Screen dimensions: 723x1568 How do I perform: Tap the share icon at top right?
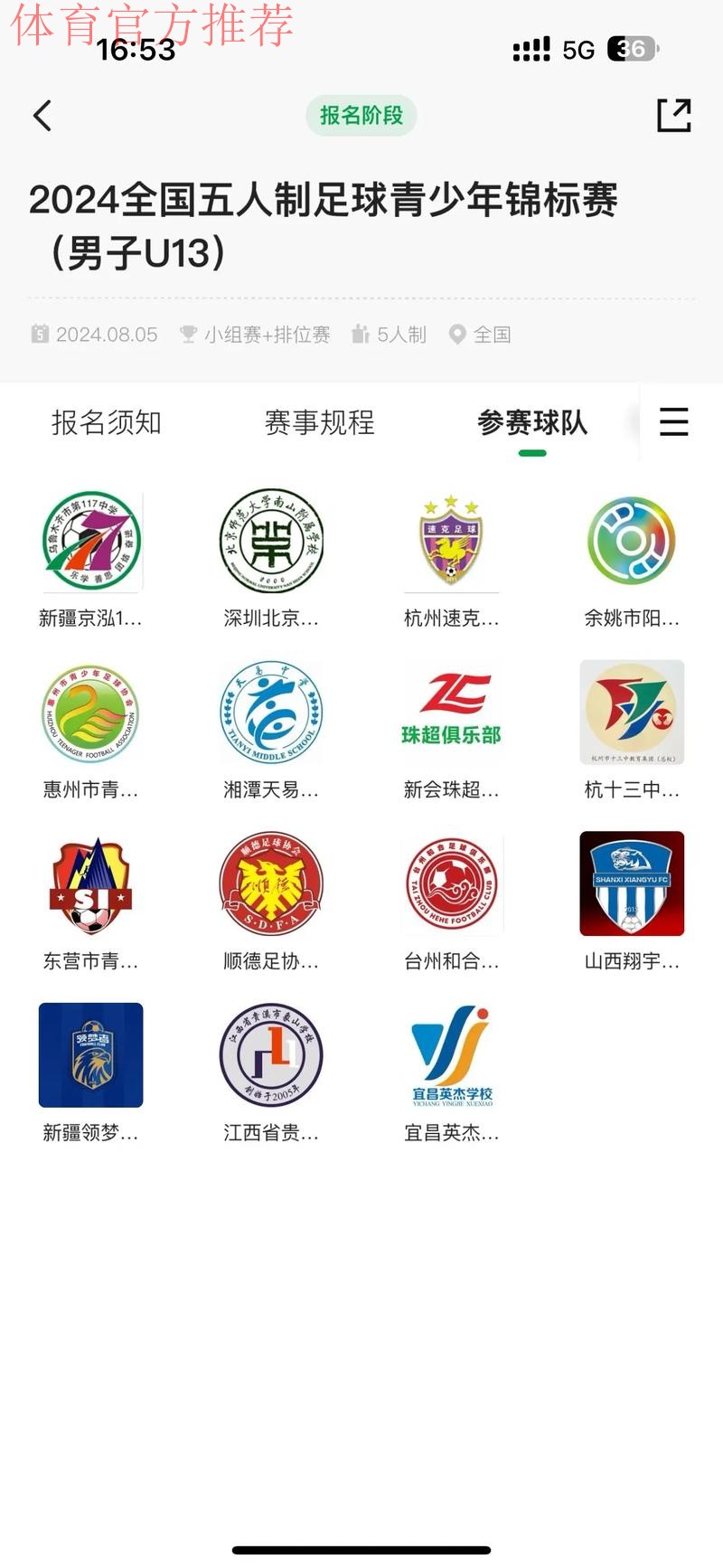click(675, 116)
